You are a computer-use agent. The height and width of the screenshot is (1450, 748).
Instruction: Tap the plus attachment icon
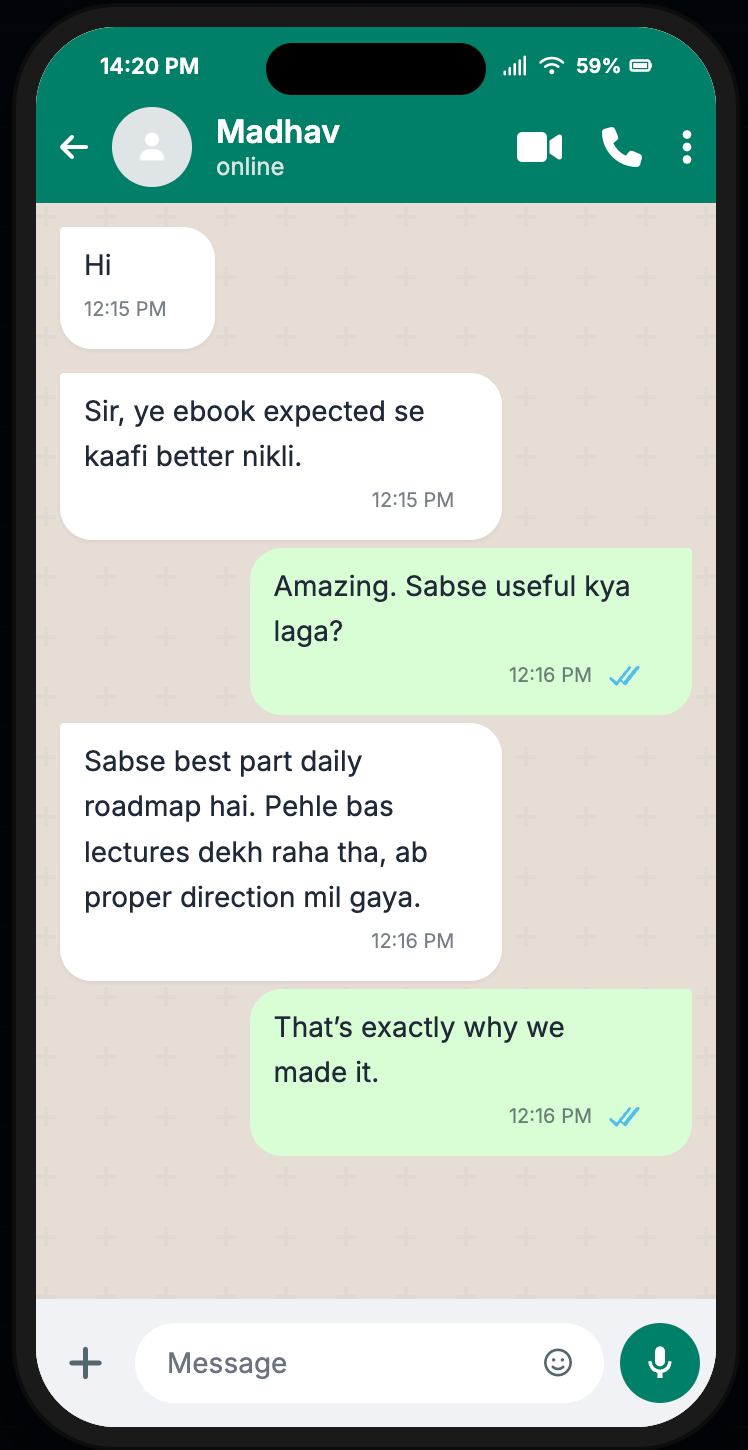point(86,1363)
